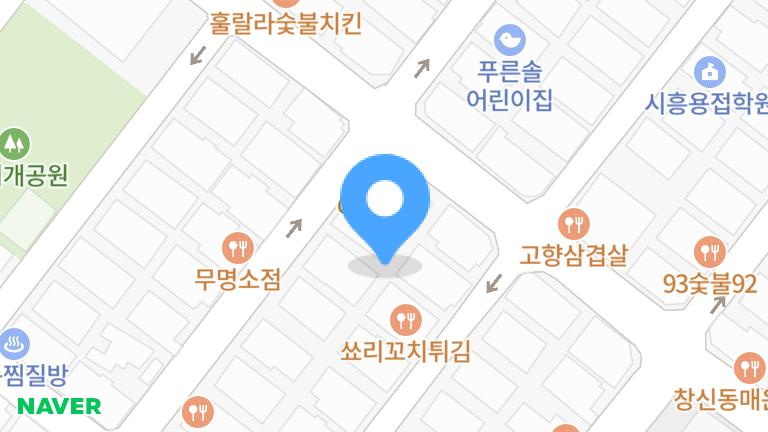
Task: Select the 시흥용접학원 marker
Action: click(x=709, y=71)
